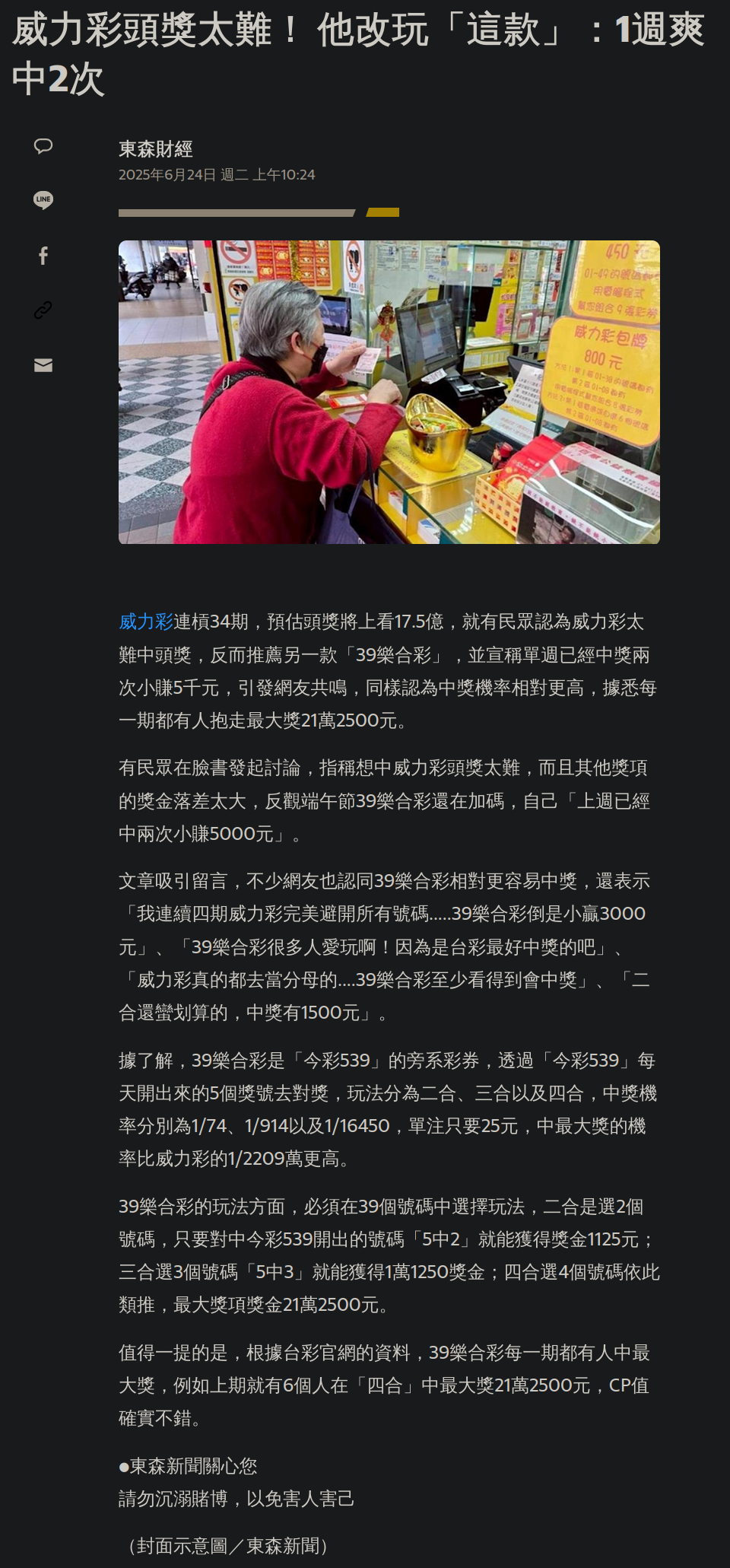Share article by email icon
This screenshot has height=1568, width=730.
coord(43,365)
